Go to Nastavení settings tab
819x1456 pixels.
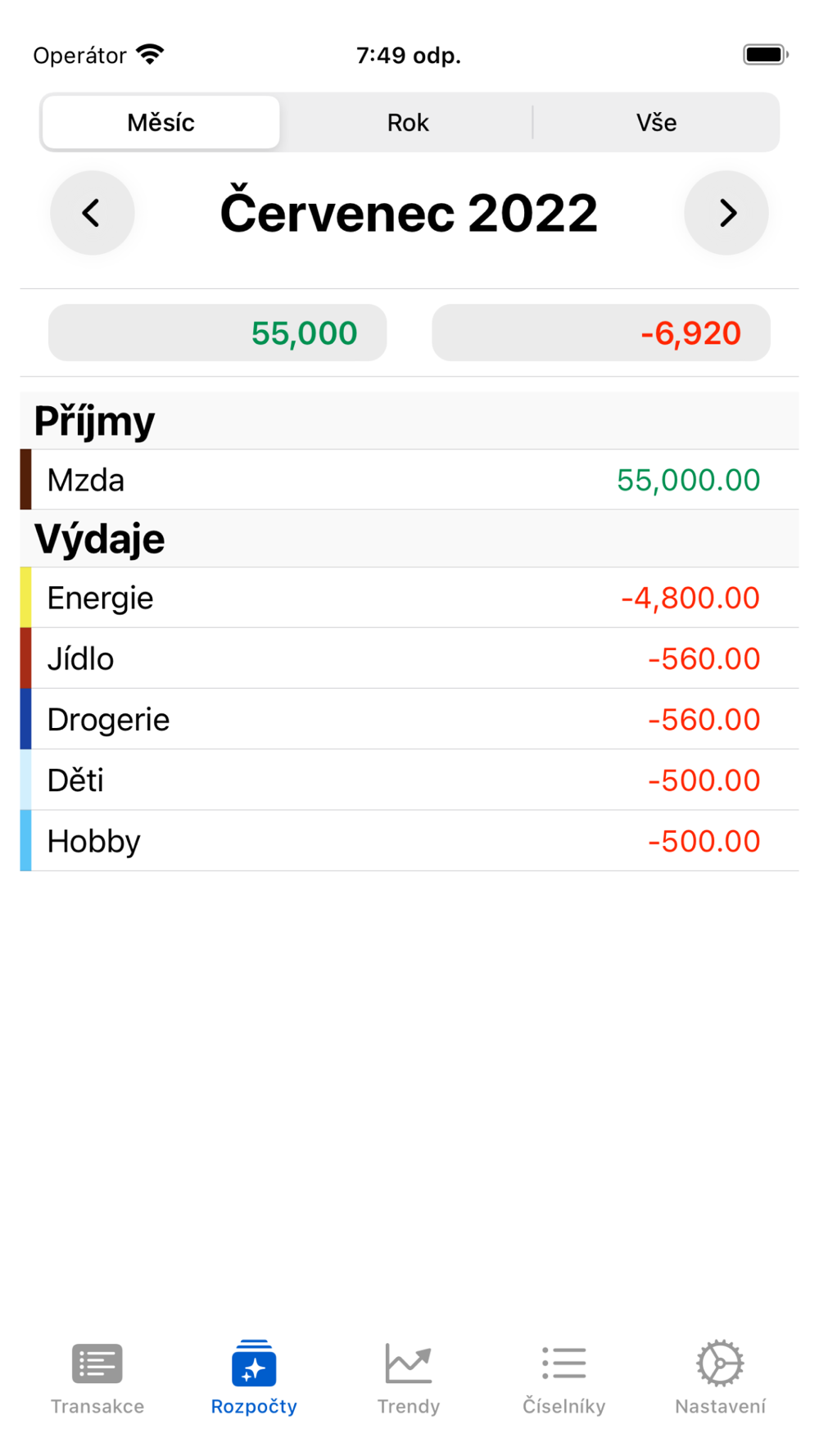(720, 1379)
